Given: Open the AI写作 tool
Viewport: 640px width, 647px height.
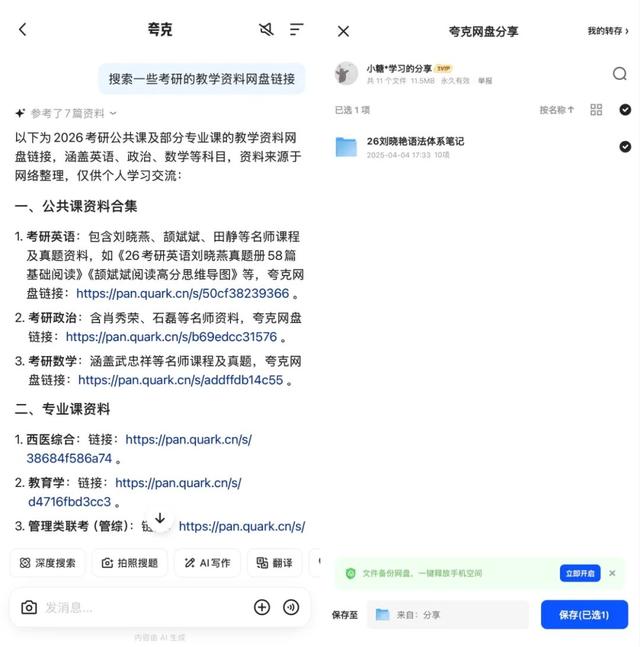Looking at the screenshot, I should [207, 563].
